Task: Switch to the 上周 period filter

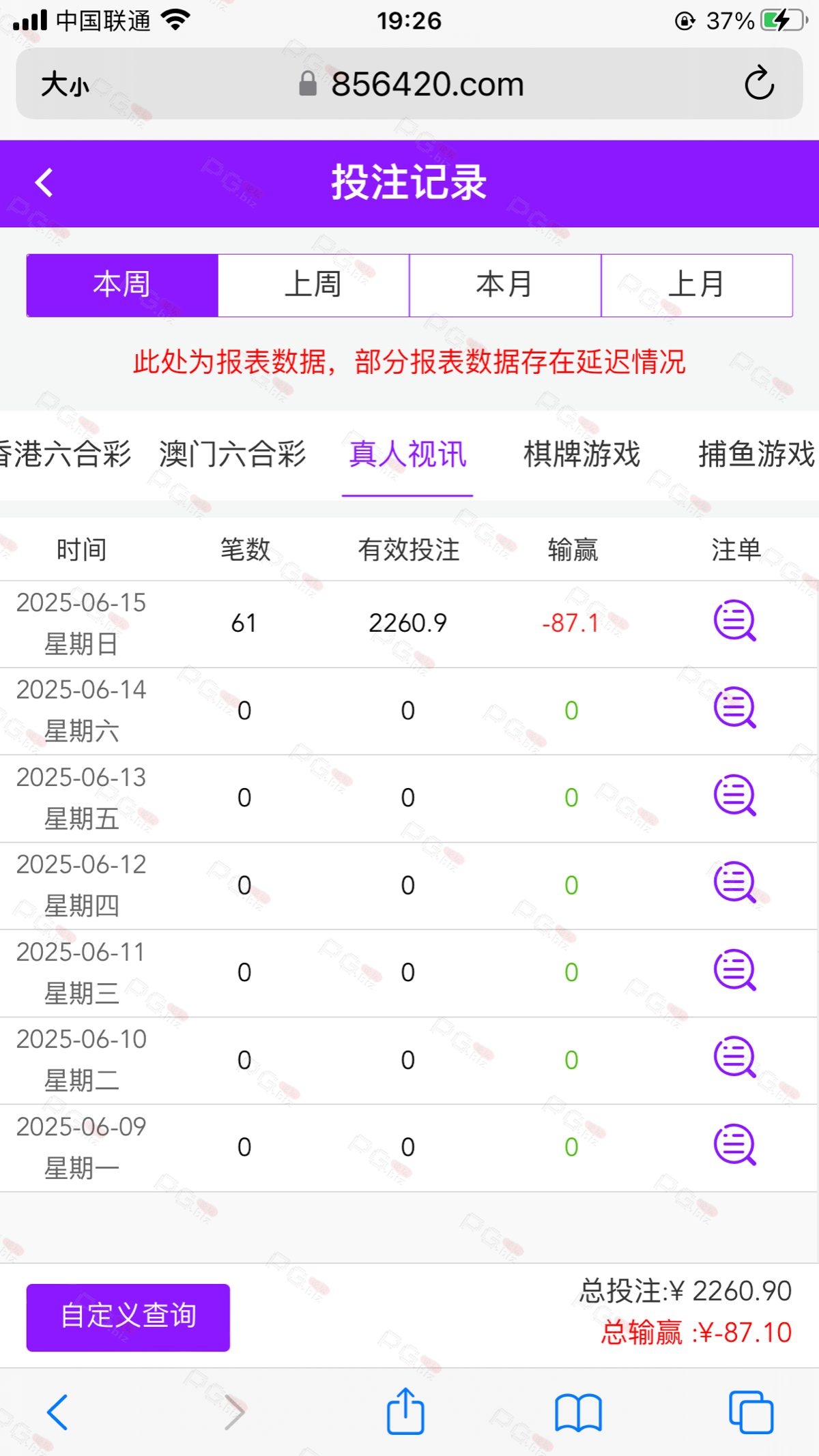Action: (313, 285)
